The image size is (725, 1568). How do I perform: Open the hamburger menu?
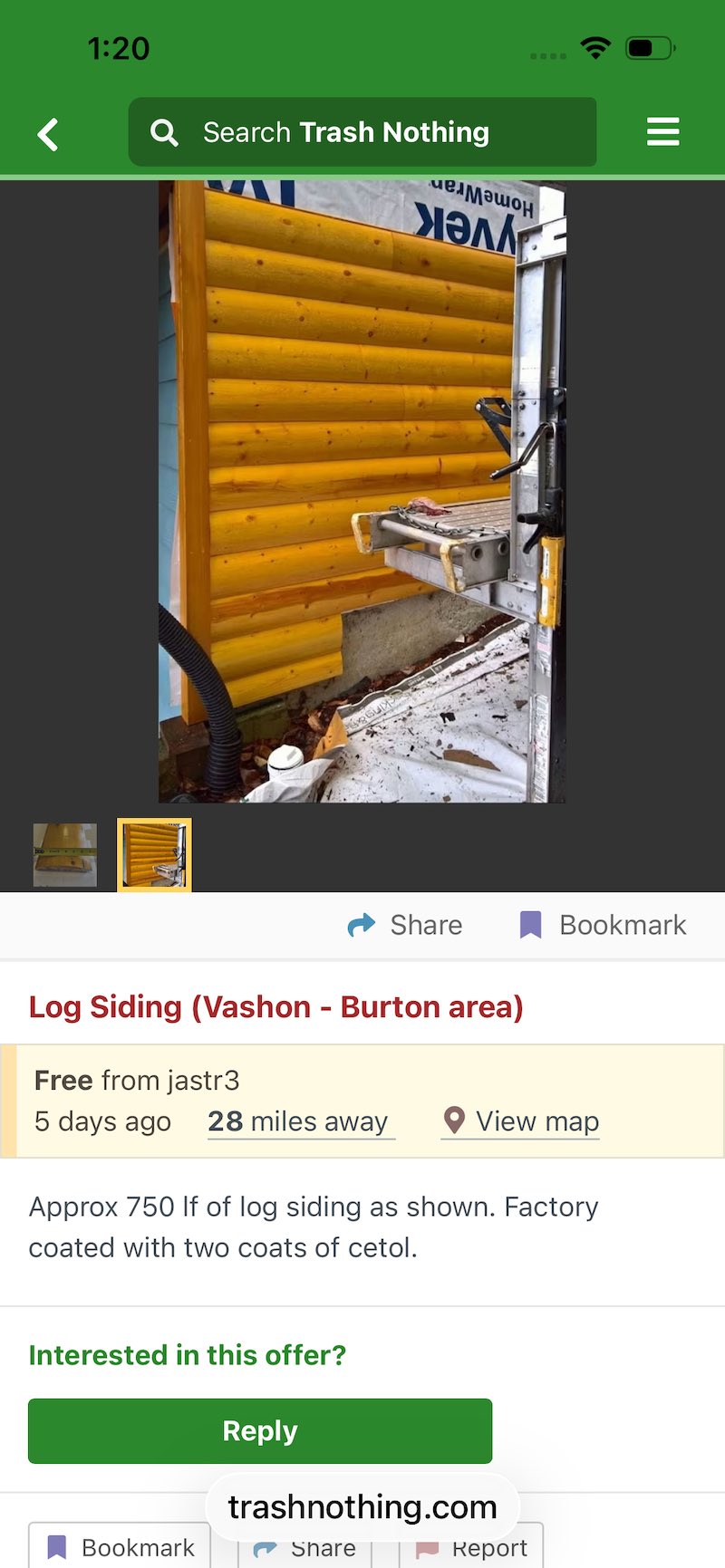662,132
